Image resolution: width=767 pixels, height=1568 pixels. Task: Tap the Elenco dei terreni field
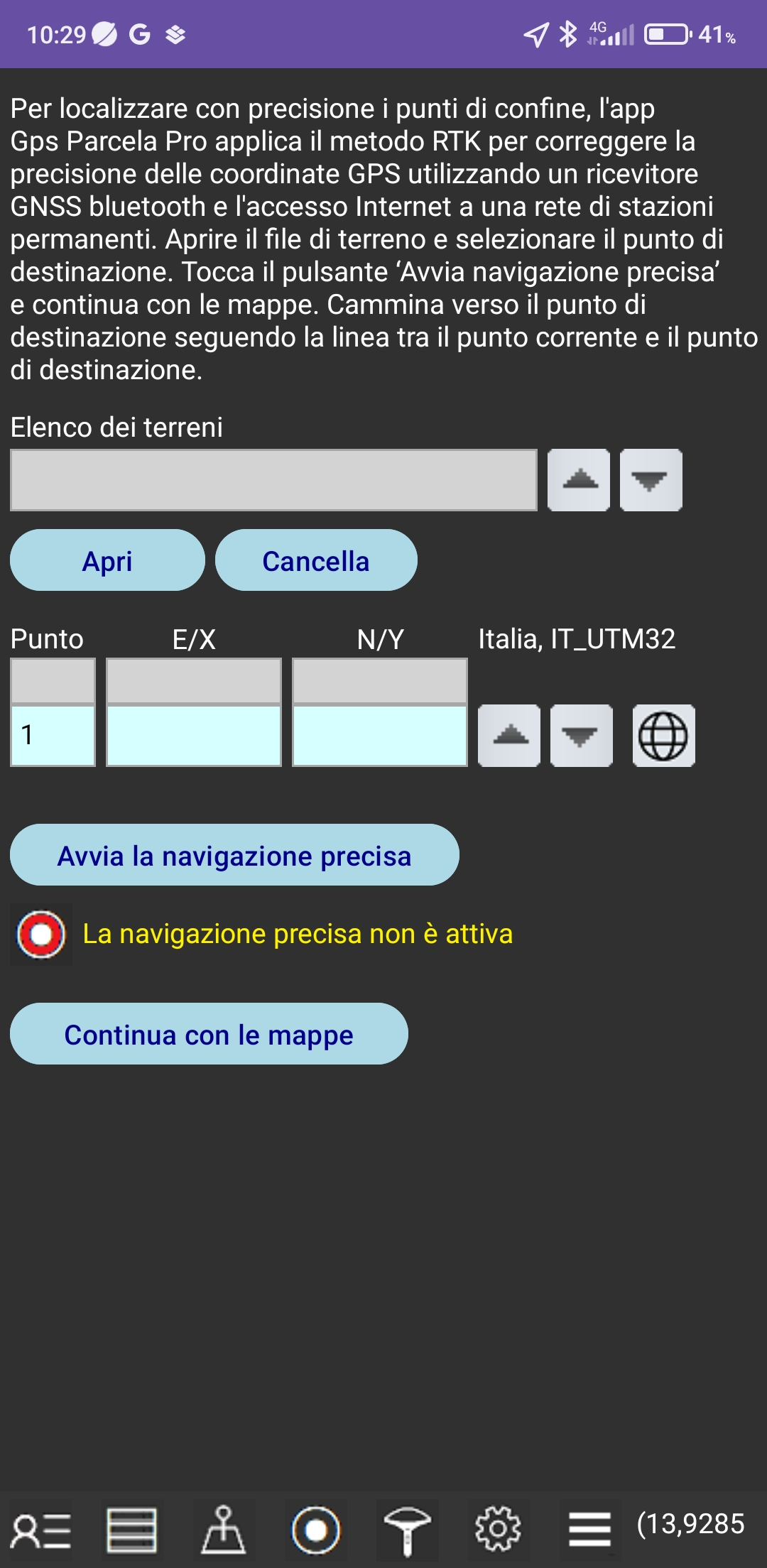(273, 480)
